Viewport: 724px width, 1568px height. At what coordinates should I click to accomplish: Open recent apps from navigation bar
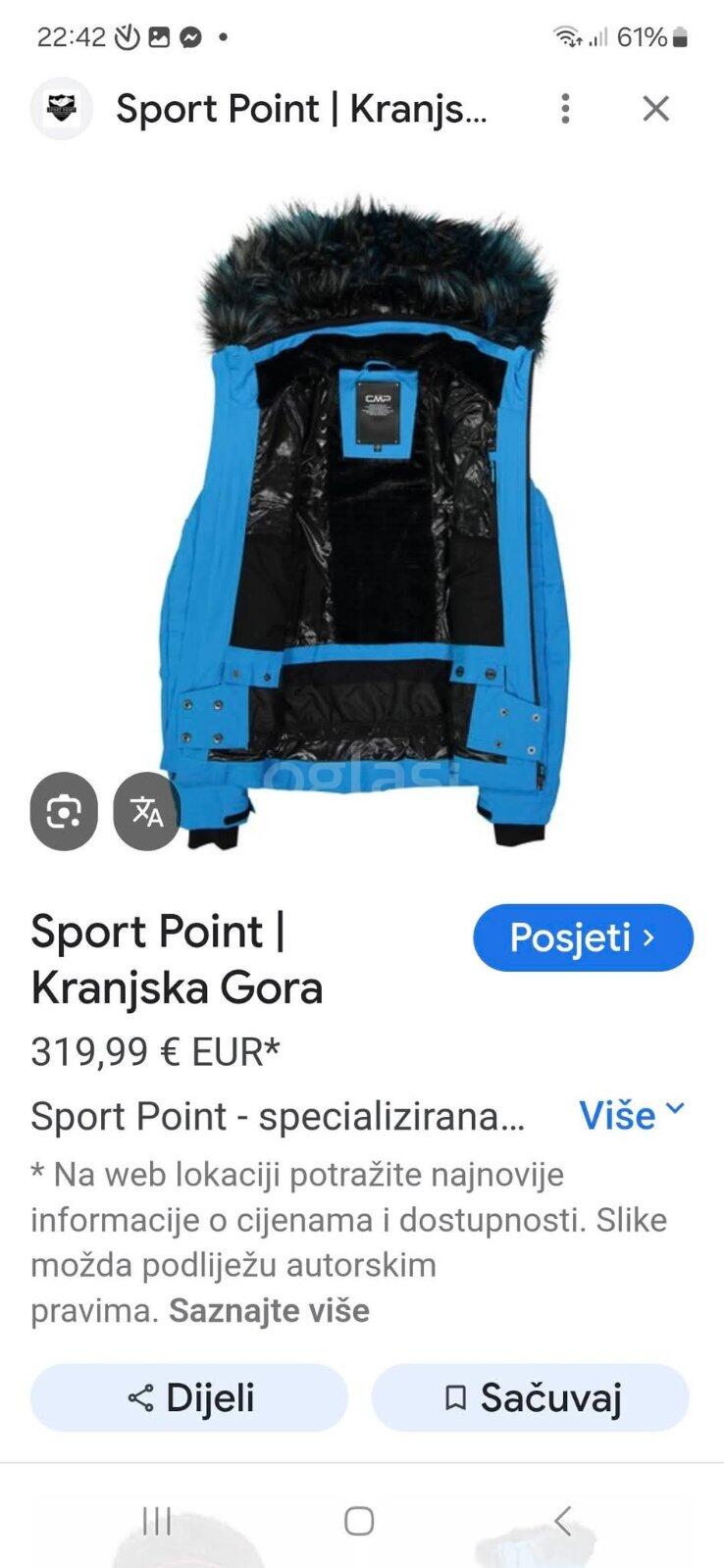click(x=157, y=1521)
